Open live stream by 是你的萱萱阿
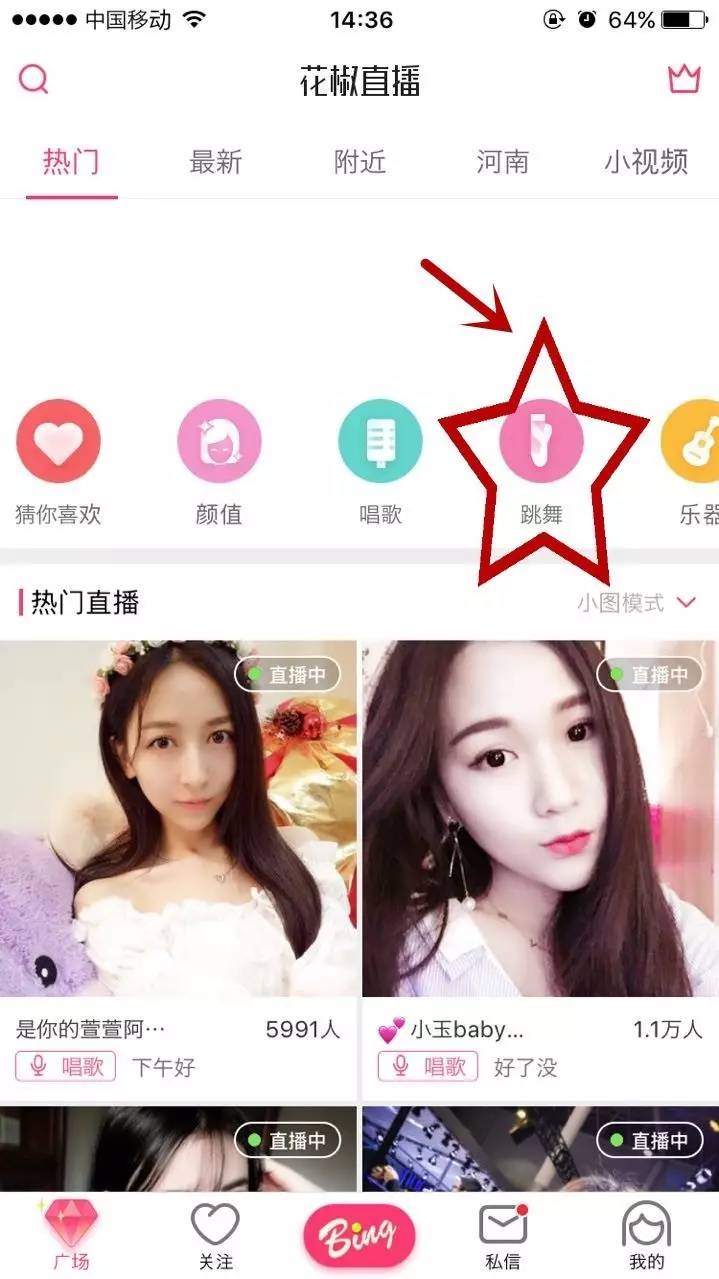Screen dimensions: 719x1279 pos(178,818)
